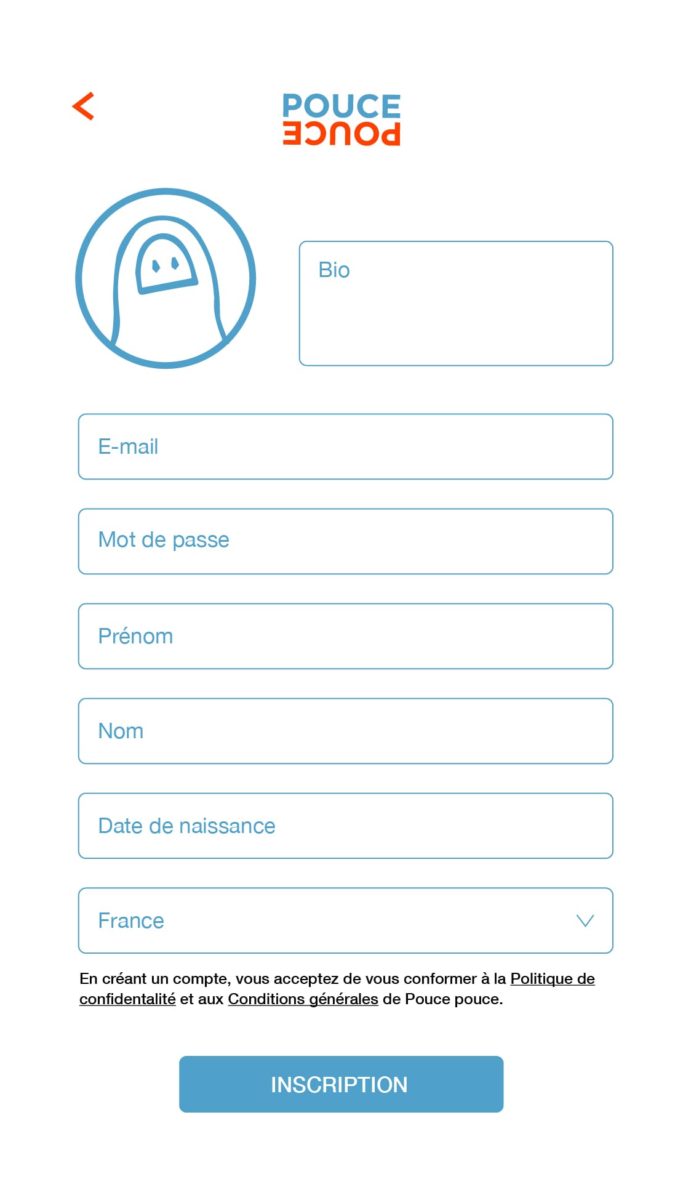
Task: Tap the thumb avatar to change photo
Action: pyautogui.click(x=166, y=278)
